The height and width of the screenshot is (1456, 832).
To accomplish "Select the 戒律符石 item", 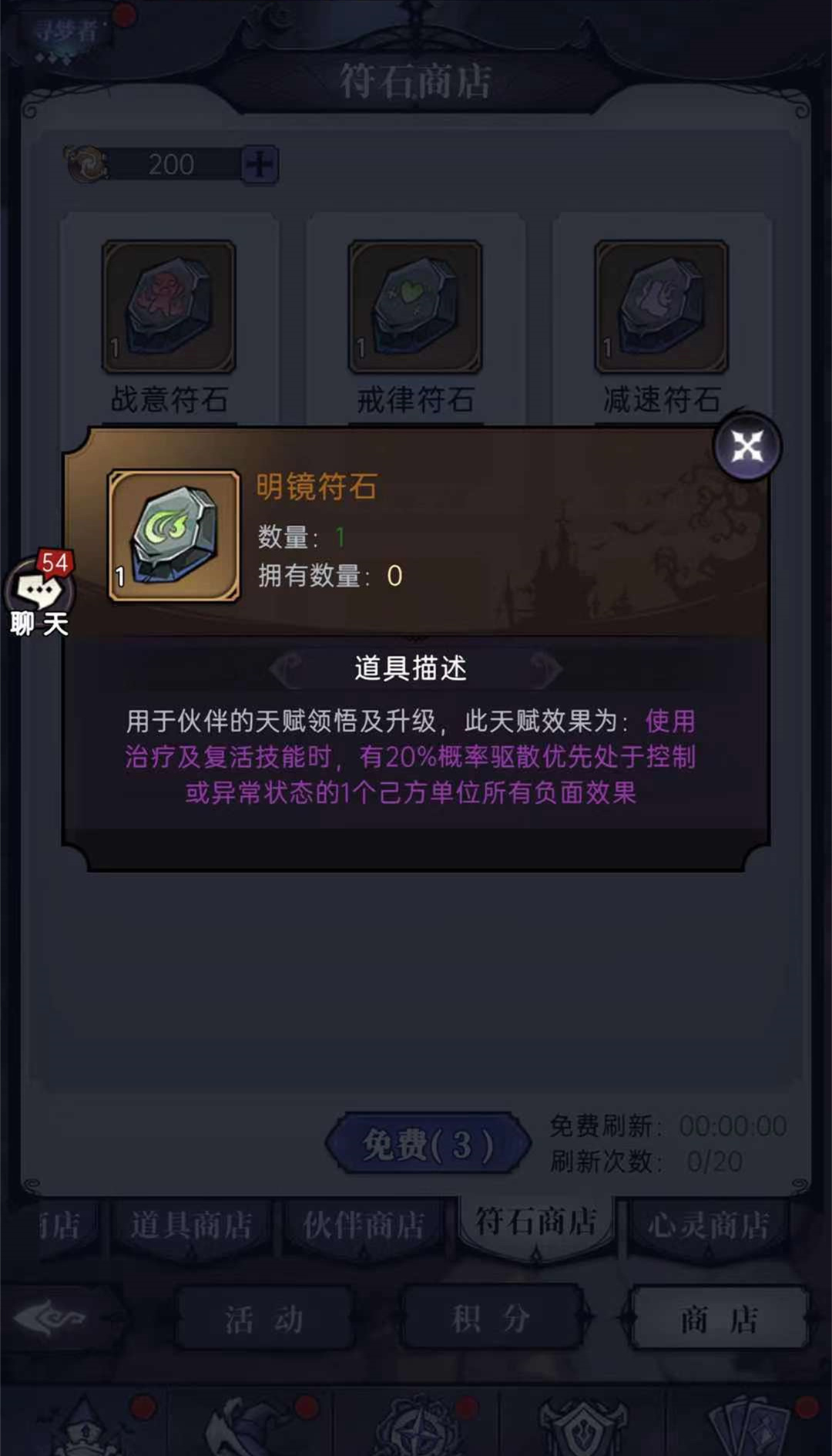I will tap(415, 306).
